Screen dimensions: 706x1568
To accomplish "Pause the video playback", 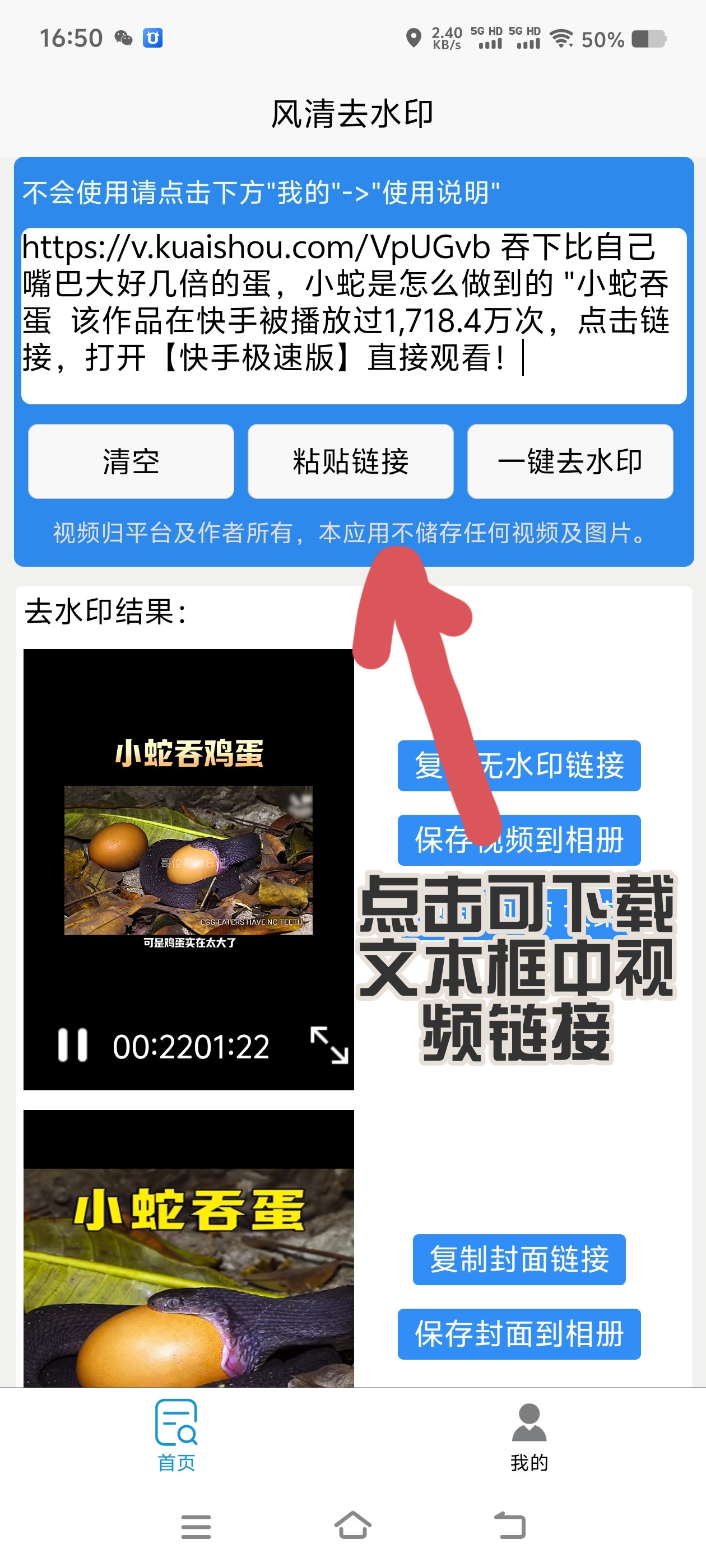I will (72, 1045).
